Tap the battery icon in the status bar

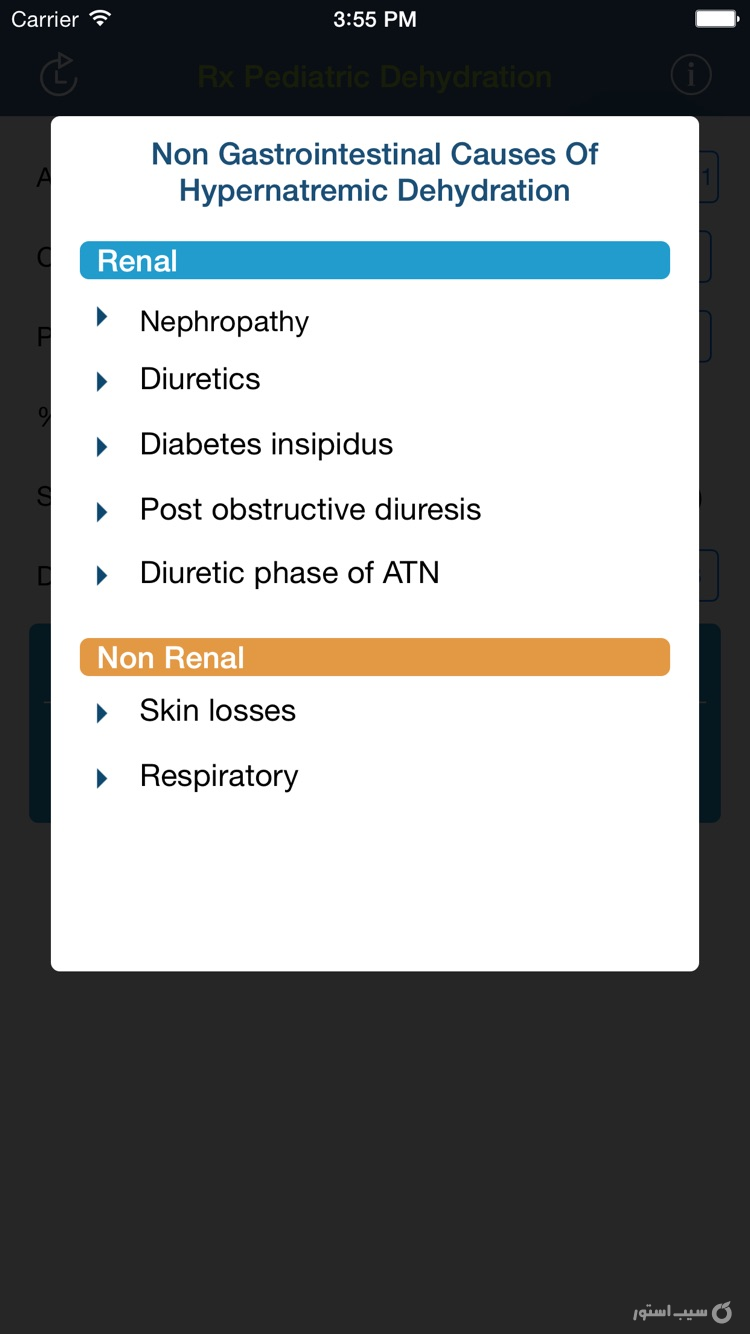(x=716, y=17)
